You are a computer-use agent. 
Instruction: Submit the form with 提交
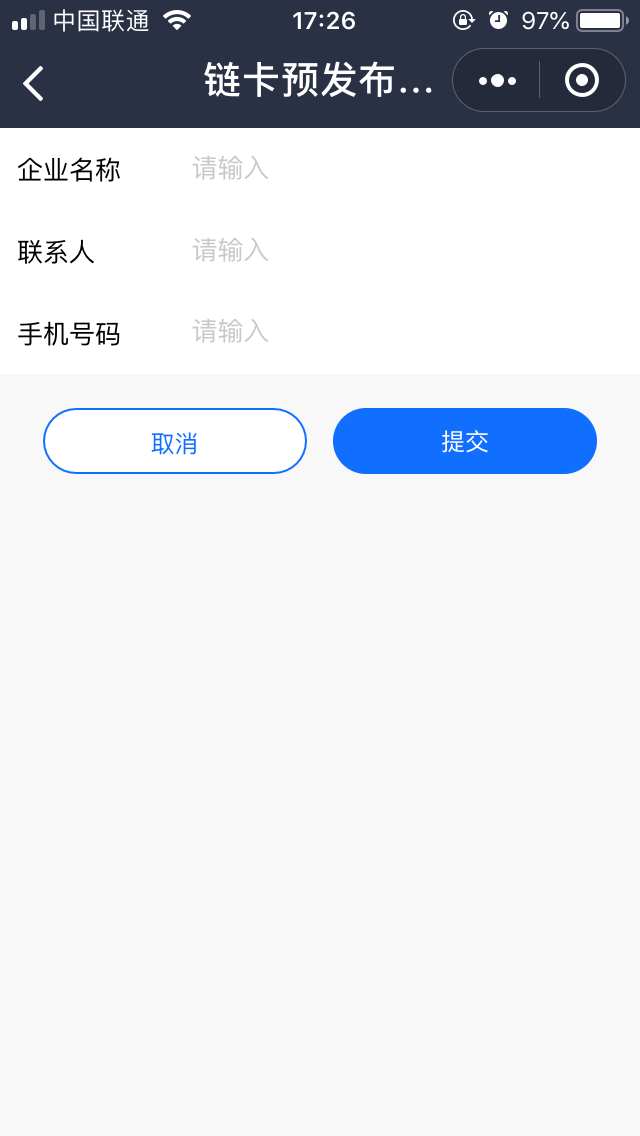[465, 441]
